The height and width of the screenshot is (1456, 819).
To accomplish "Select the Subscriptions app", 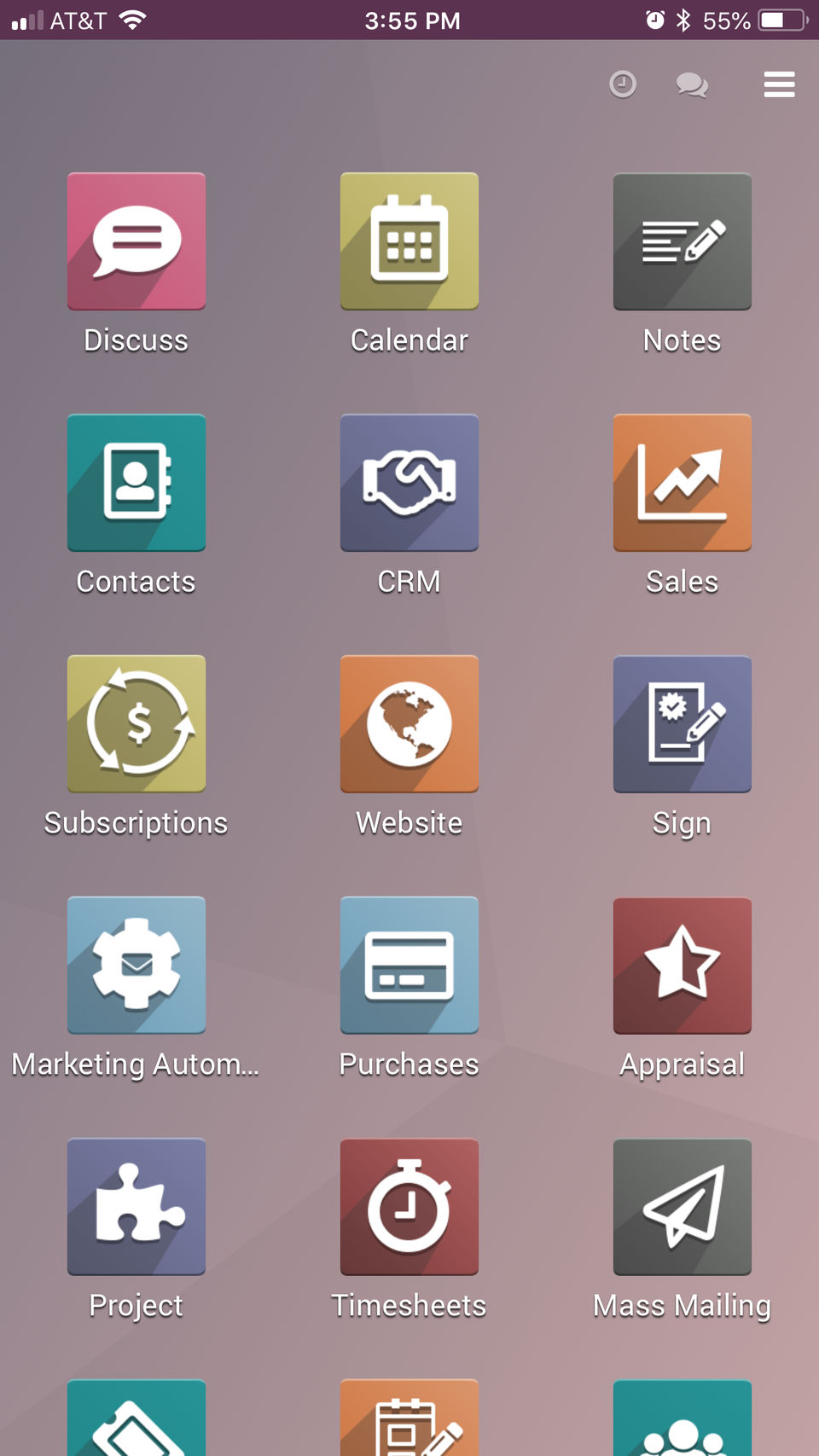I will [x=136, y=724].
